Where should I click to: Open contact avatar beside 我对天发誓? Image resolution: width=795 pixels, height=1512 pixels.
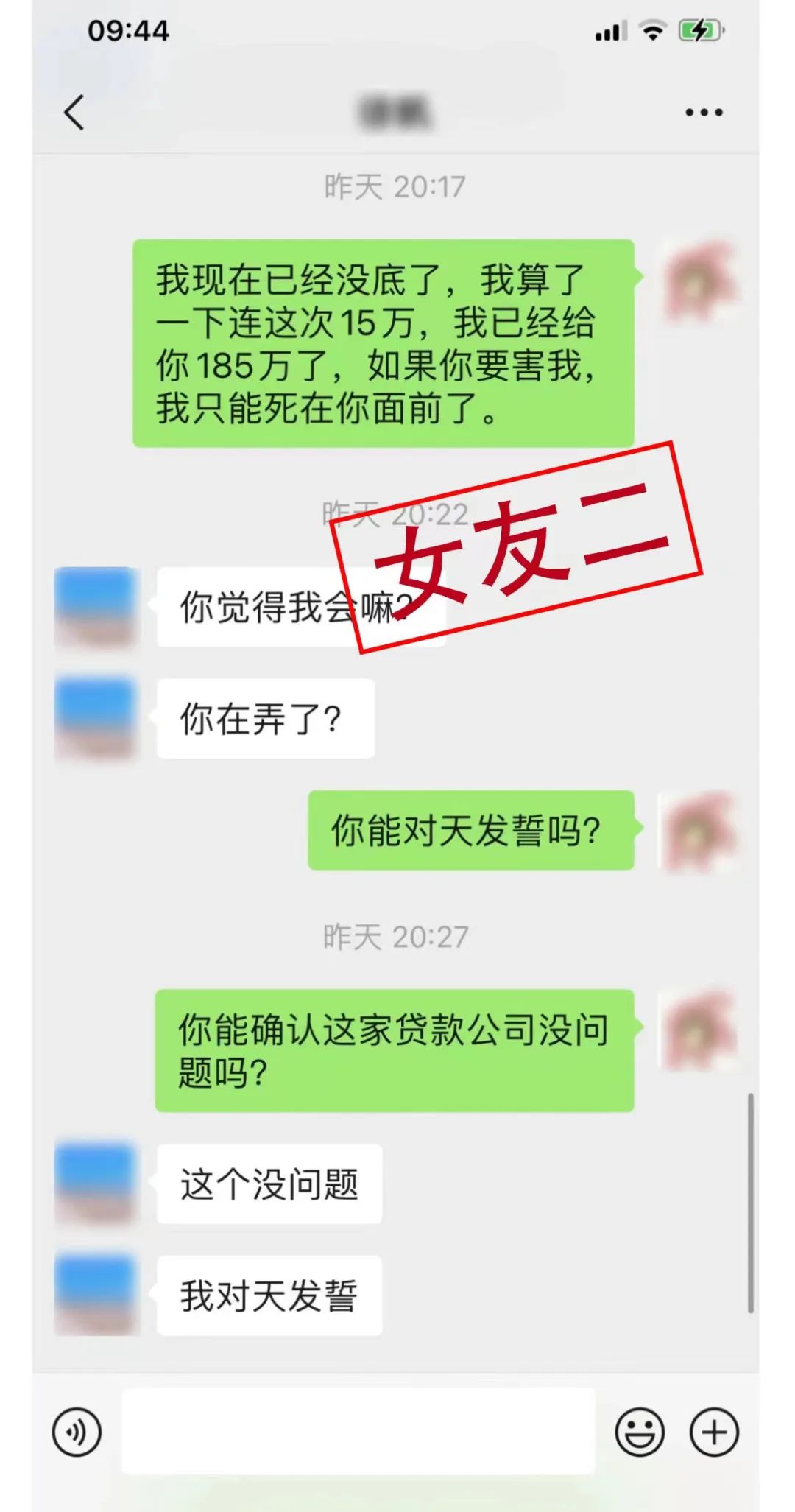pos(96,1295)
